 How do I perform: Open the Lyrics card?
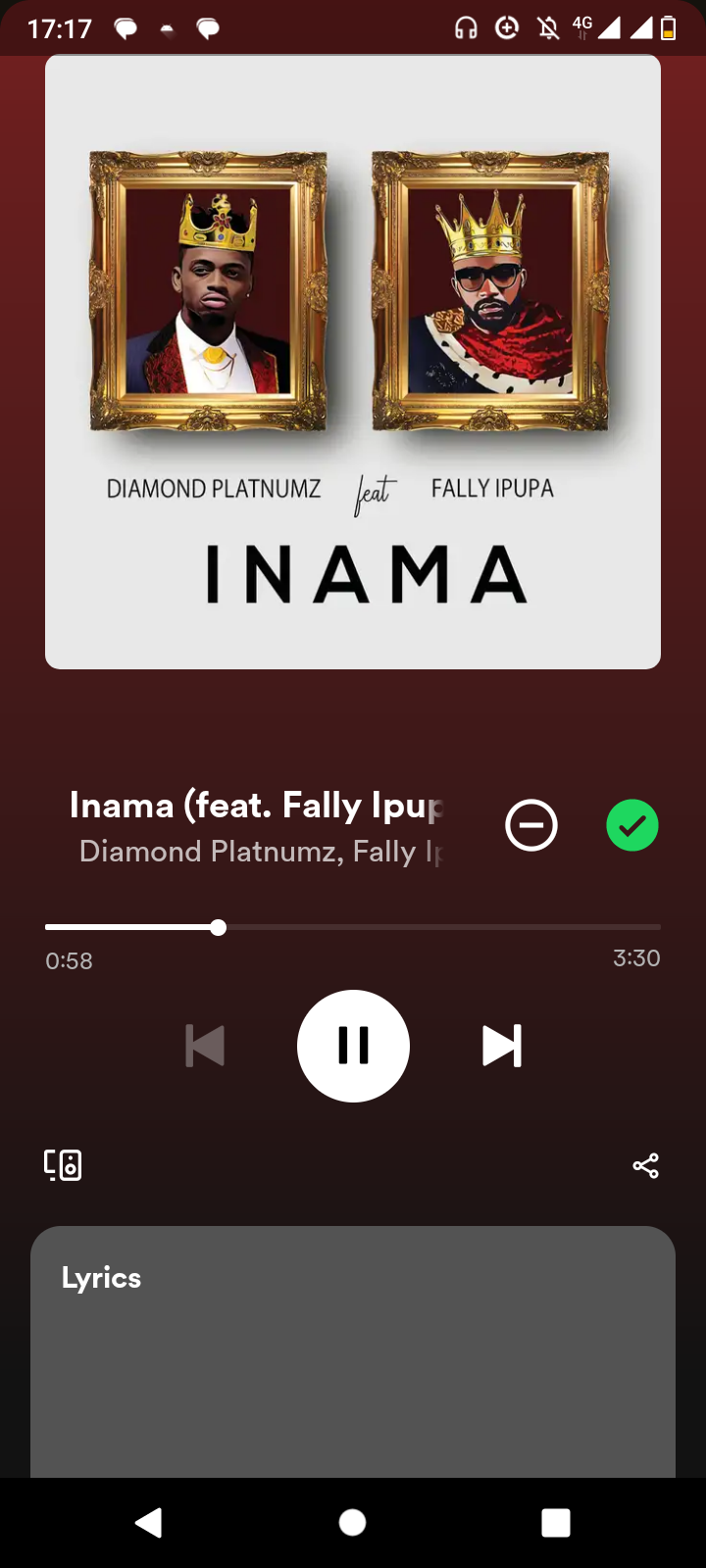pos(353,1351)
